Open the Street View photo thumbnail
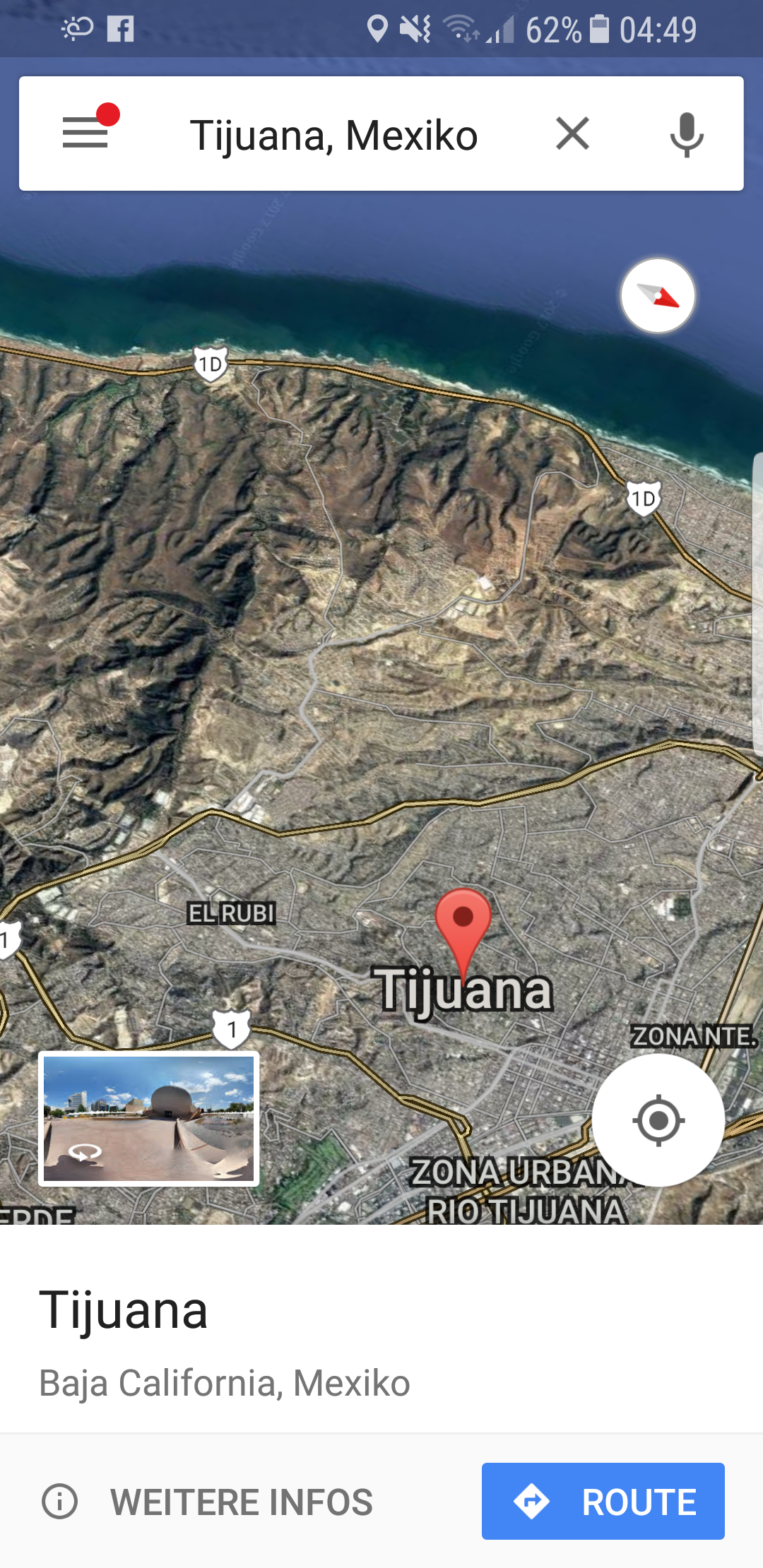The width and height of the screenshot is (763, 1568). coord(148,1119)
